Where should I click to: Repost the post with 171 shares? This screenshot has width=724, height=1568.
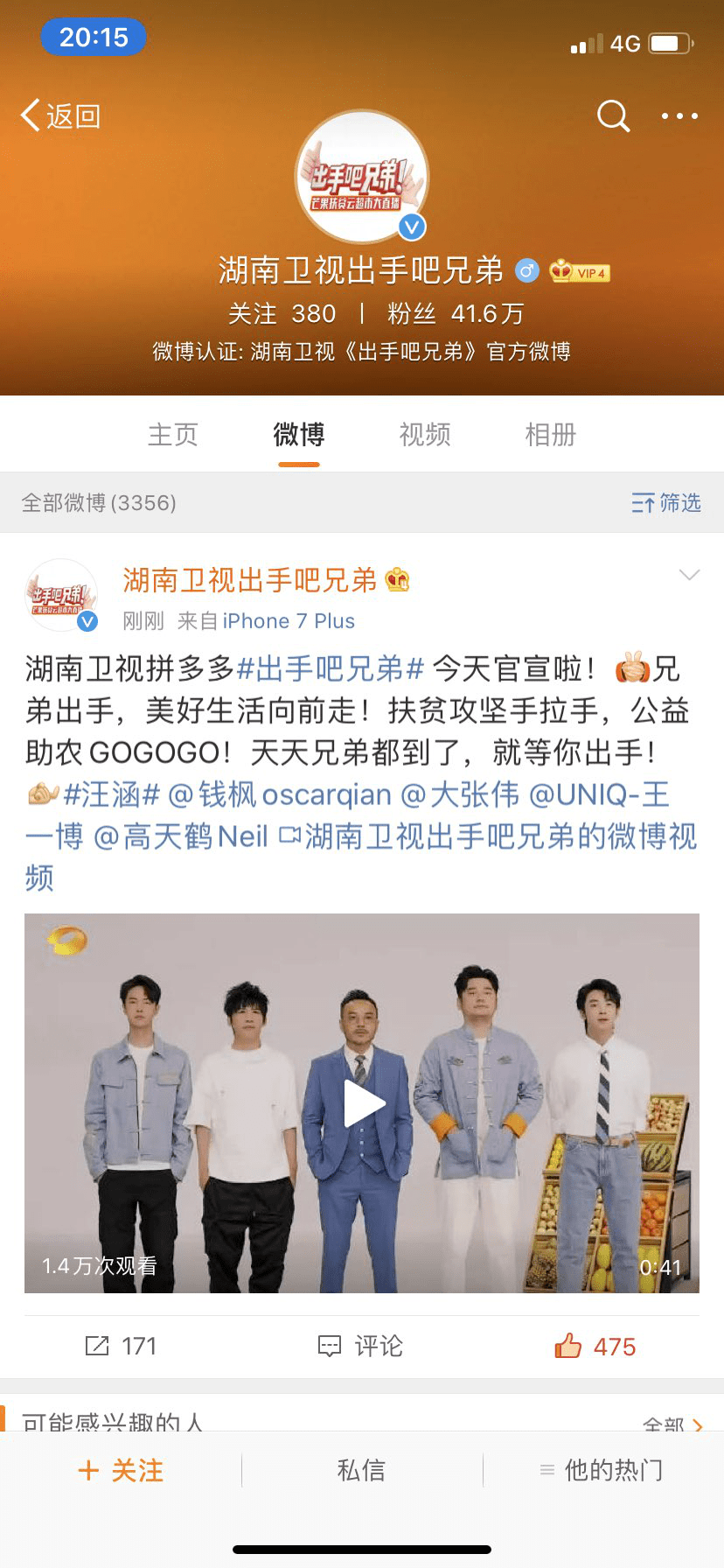point(121,1346)
